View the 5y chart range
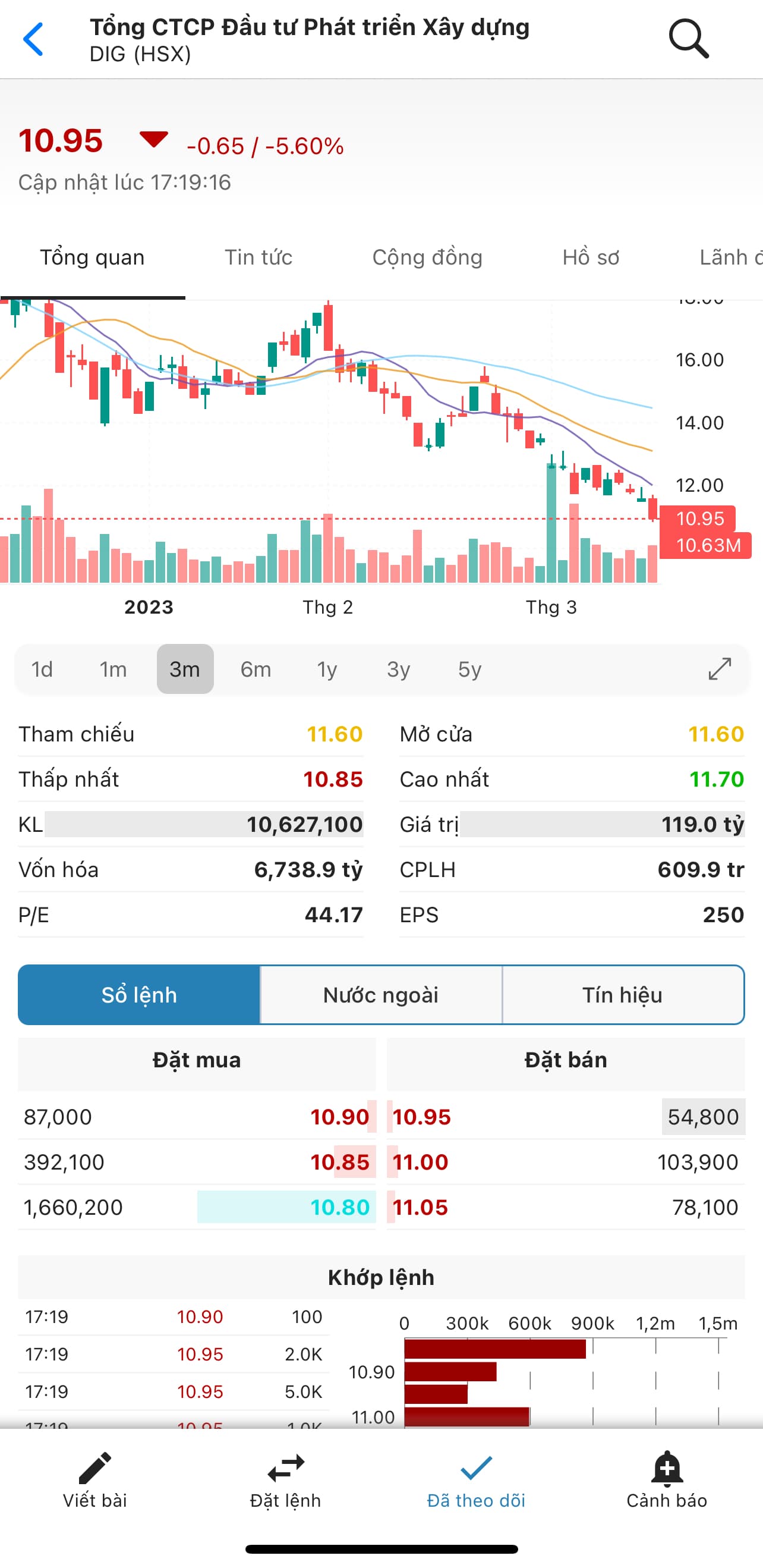 pos(469,670)
